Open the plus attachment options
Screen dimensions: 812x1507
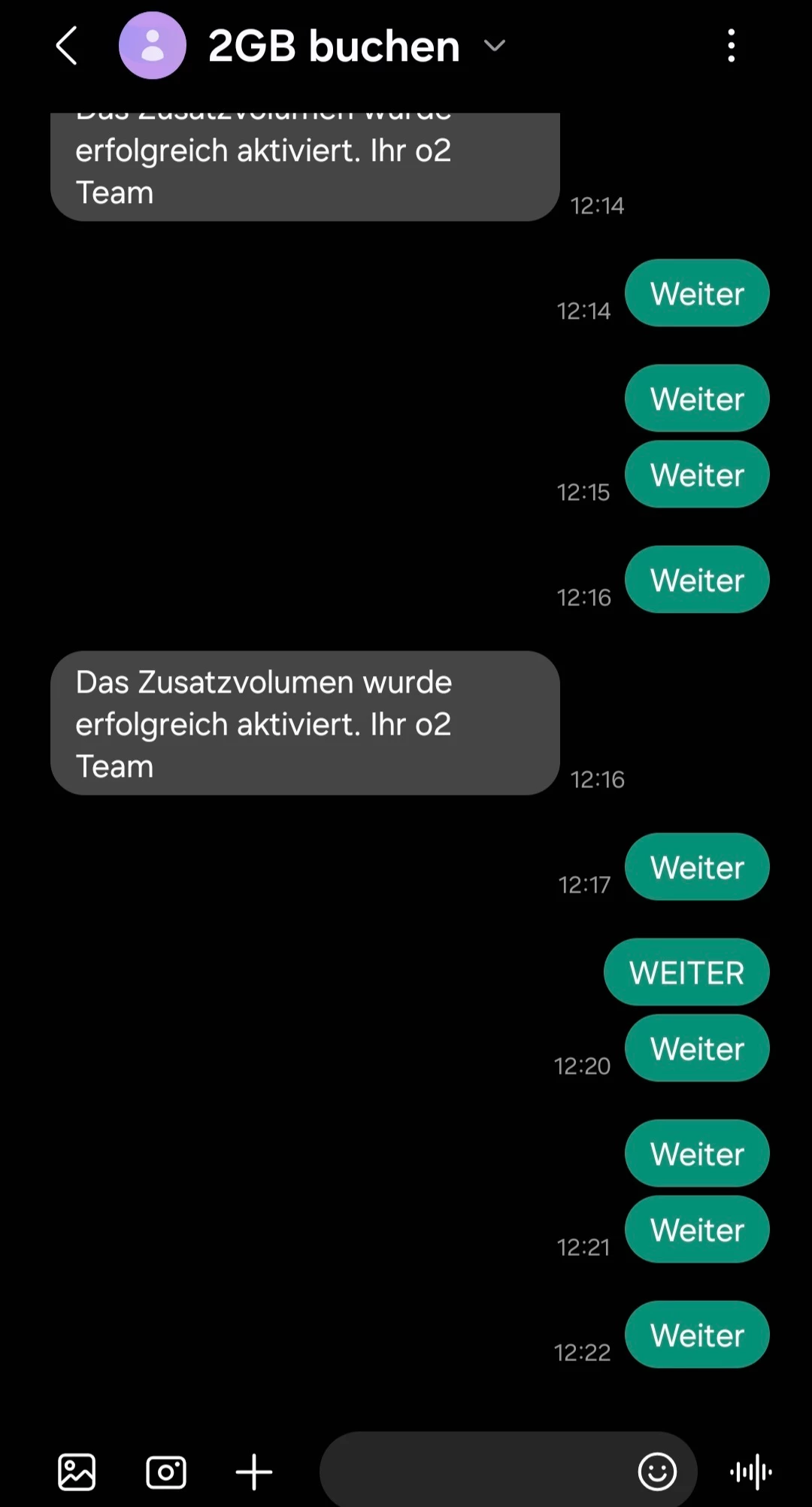(x=254, y=1472)
